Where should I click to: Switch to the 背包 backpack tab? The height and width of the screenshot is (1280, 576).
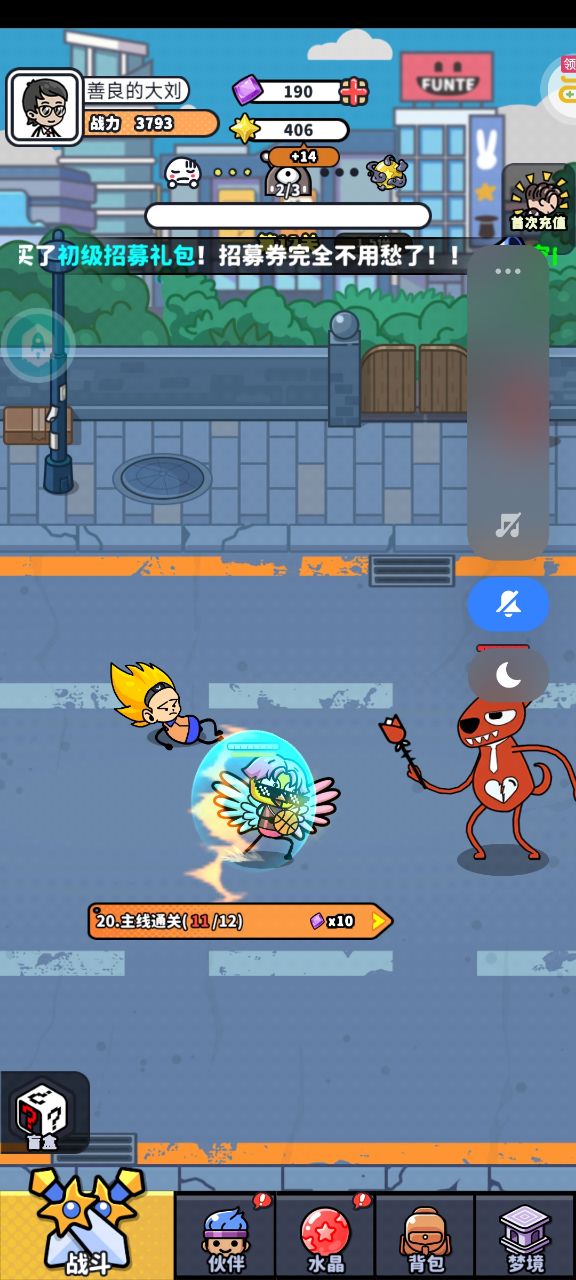(425, 1236)
